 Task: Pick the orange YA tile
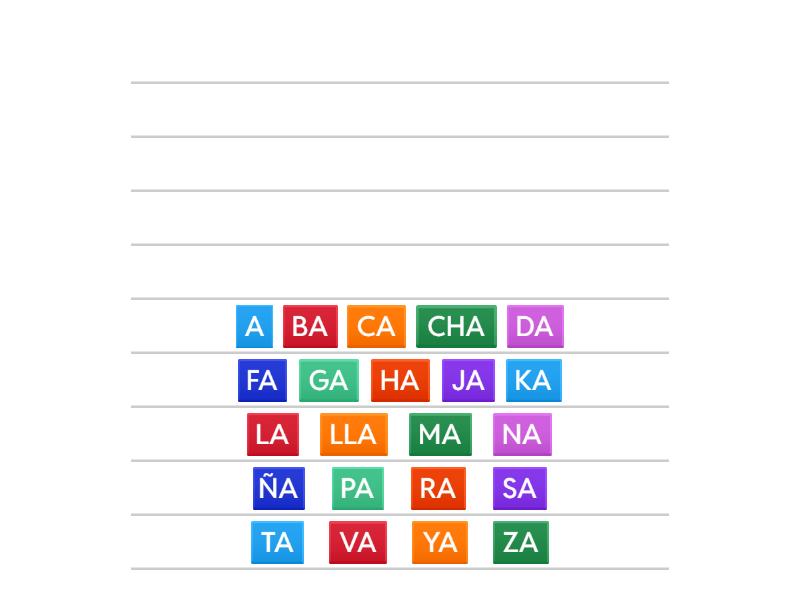coord(440,543)
